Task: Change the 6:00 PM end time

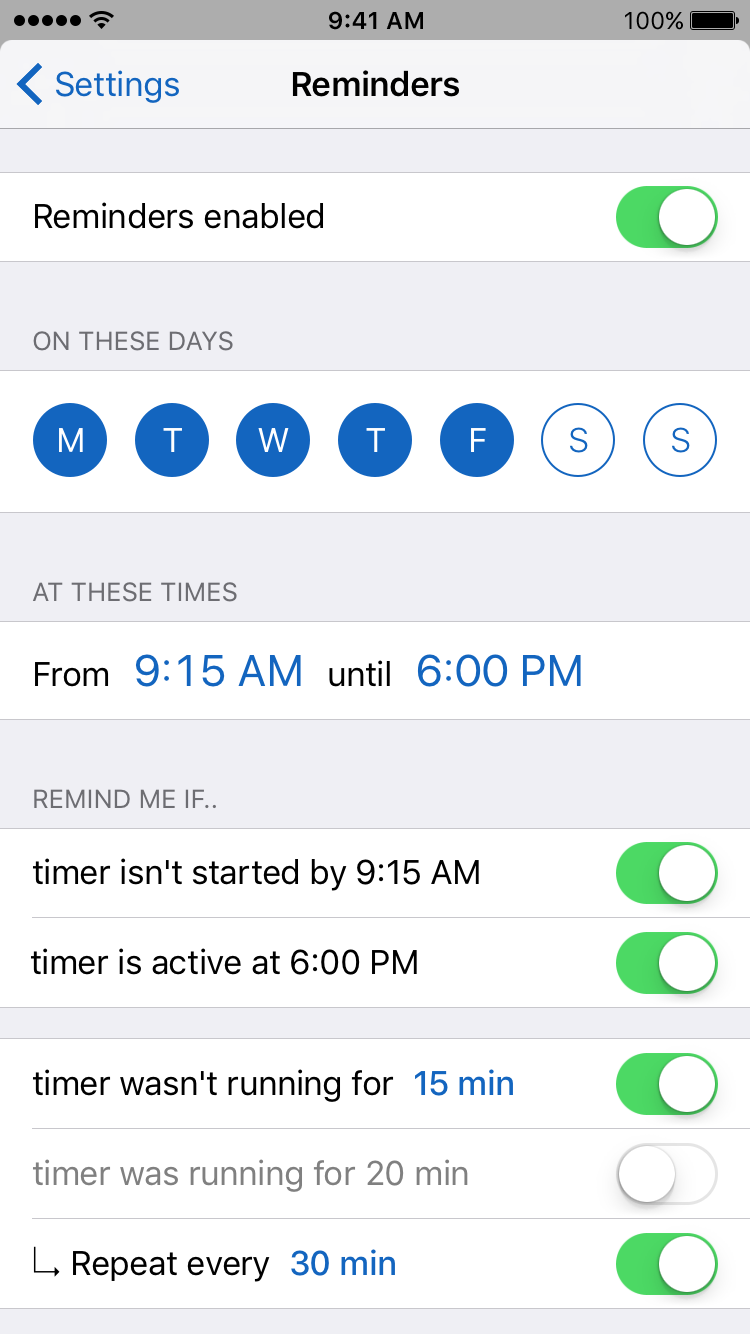Action: click(x=499, y=671)
